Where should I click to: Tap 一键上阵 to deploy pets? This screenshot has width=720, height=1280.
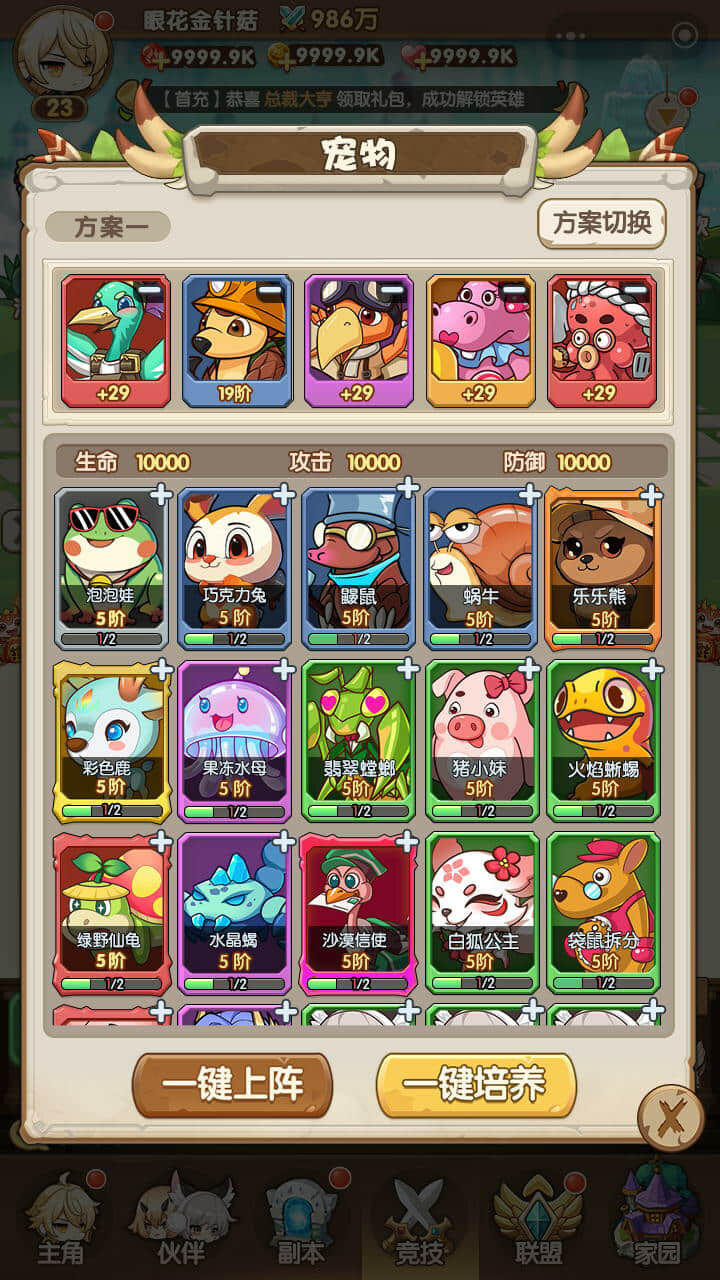(x=232, y=1085)
